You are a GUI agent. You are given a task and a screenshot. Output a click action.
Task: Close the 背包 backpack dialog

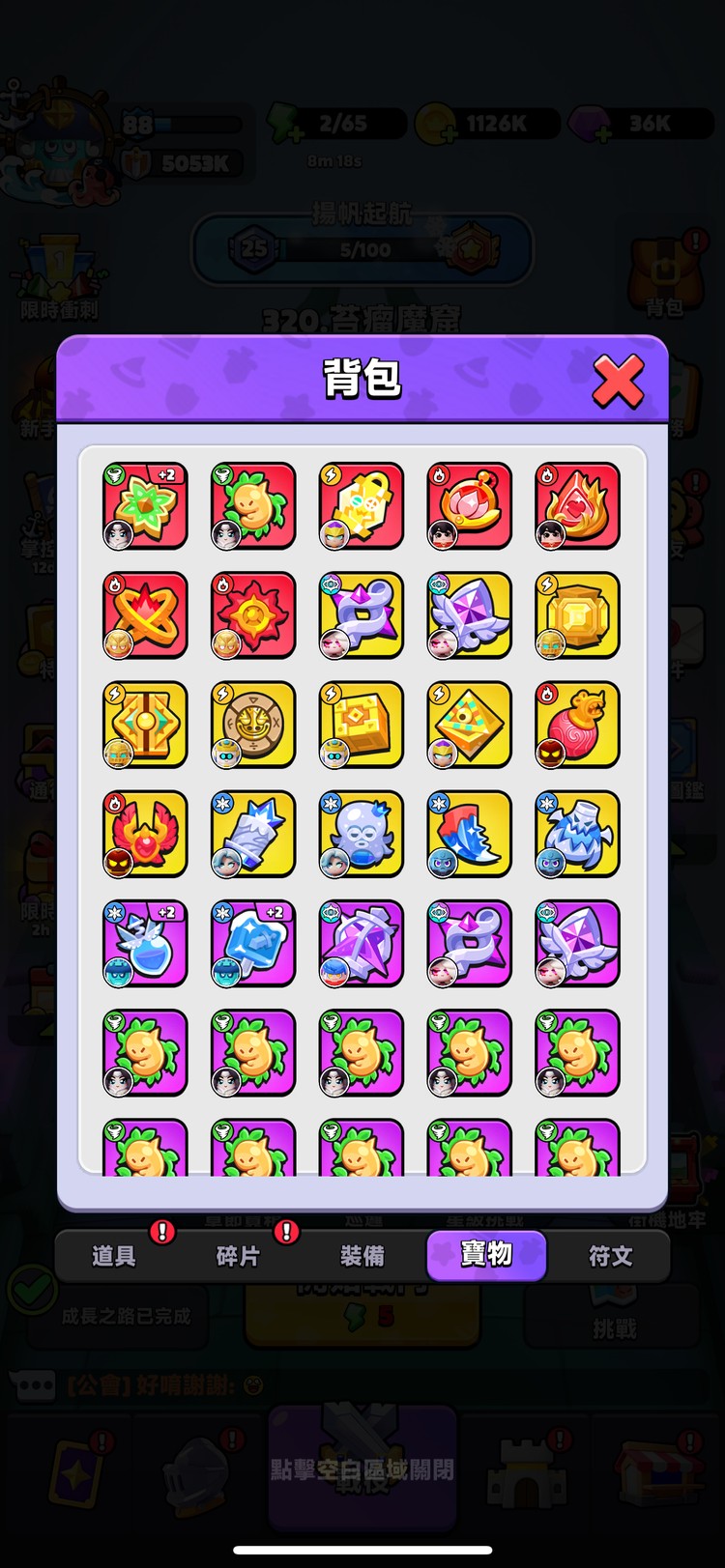(618, 380)
